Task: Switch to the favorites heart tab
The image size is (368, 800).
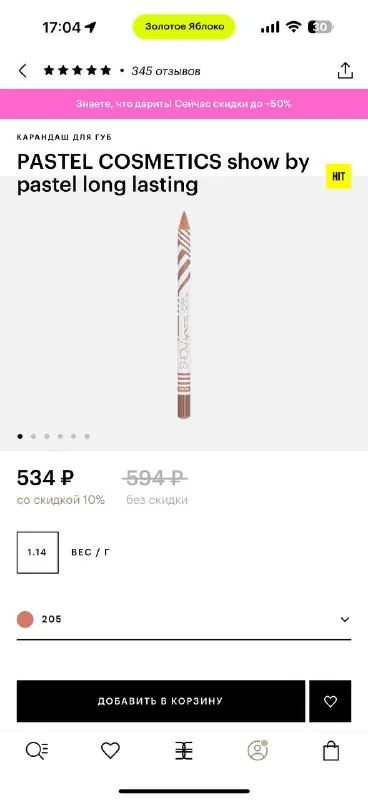Action: pos(110,751)
